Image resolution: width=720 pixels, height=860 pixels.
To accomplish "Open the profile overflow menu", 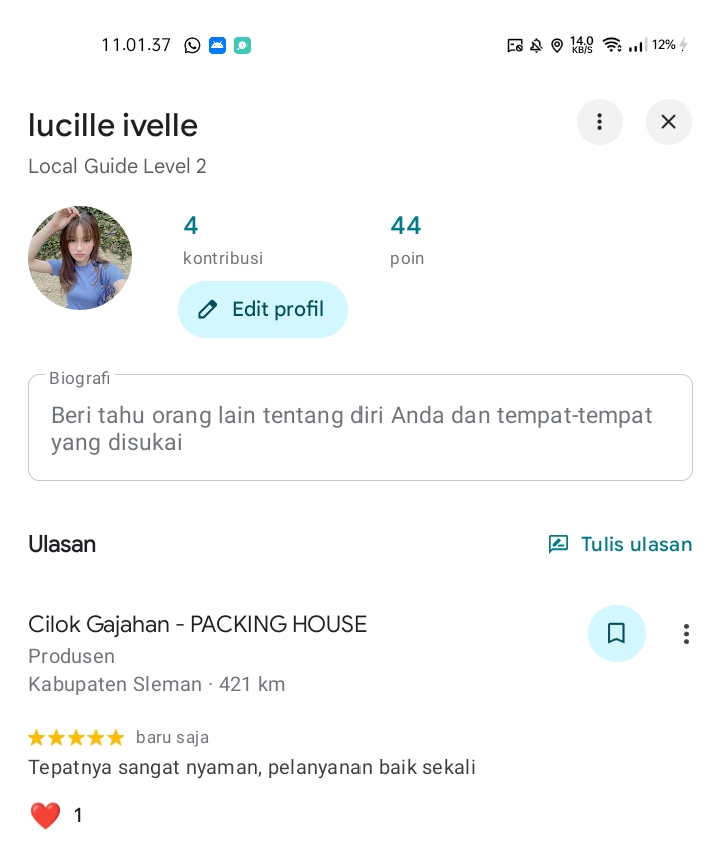I will click(x=600, y=122).
